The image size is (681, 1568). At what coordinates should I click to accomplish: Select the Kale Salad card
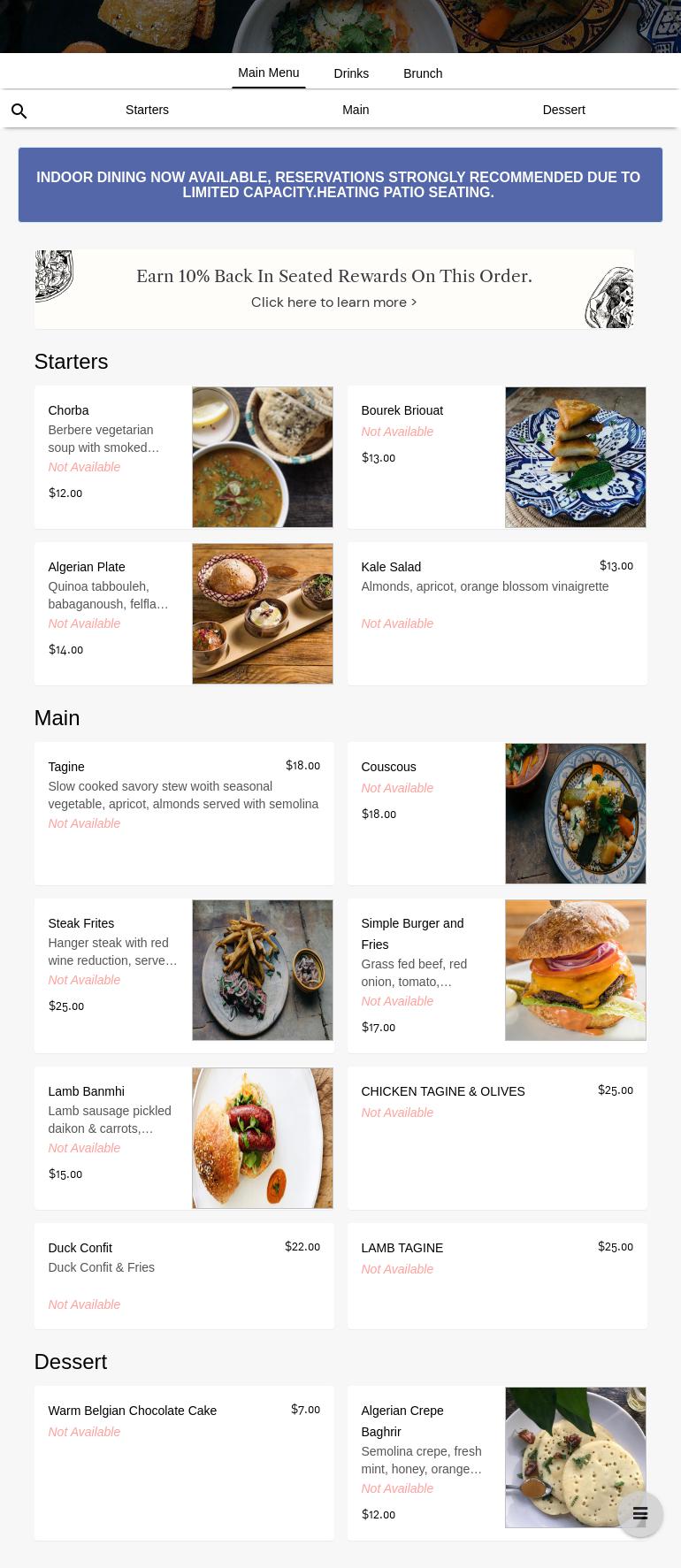[496, 613]
